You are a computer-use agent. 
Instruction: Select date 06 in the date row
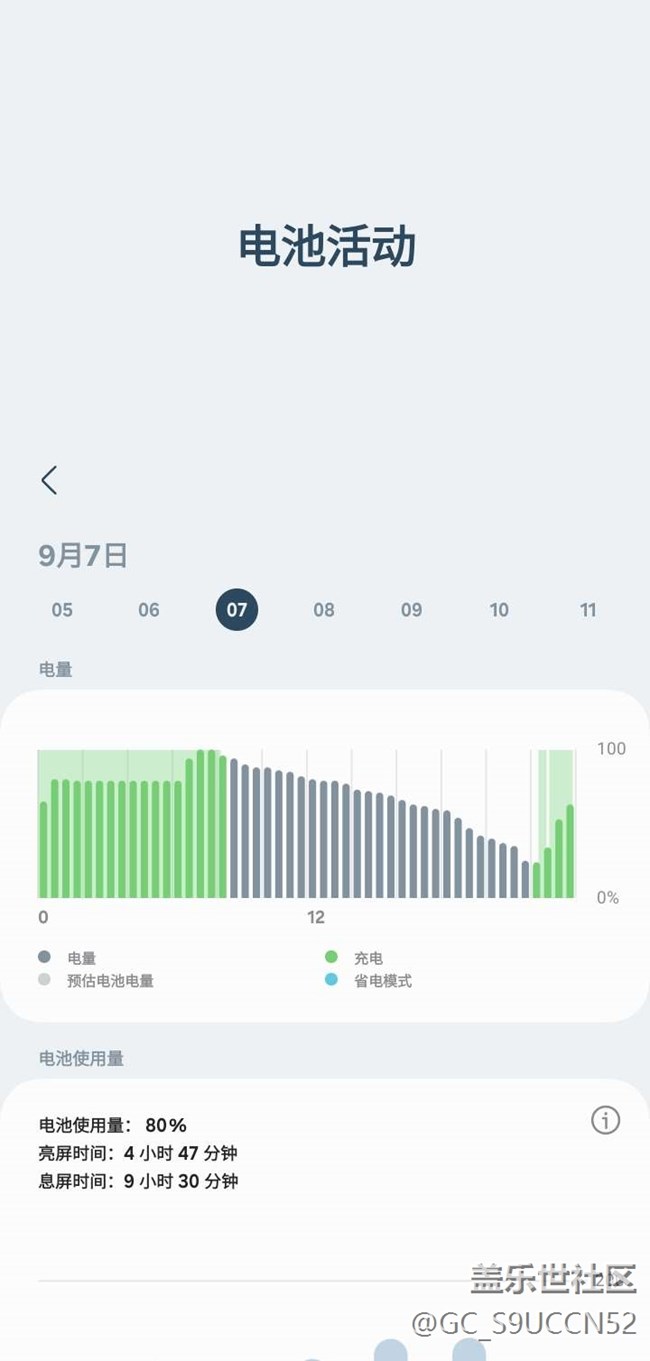(x=149, y=610)
